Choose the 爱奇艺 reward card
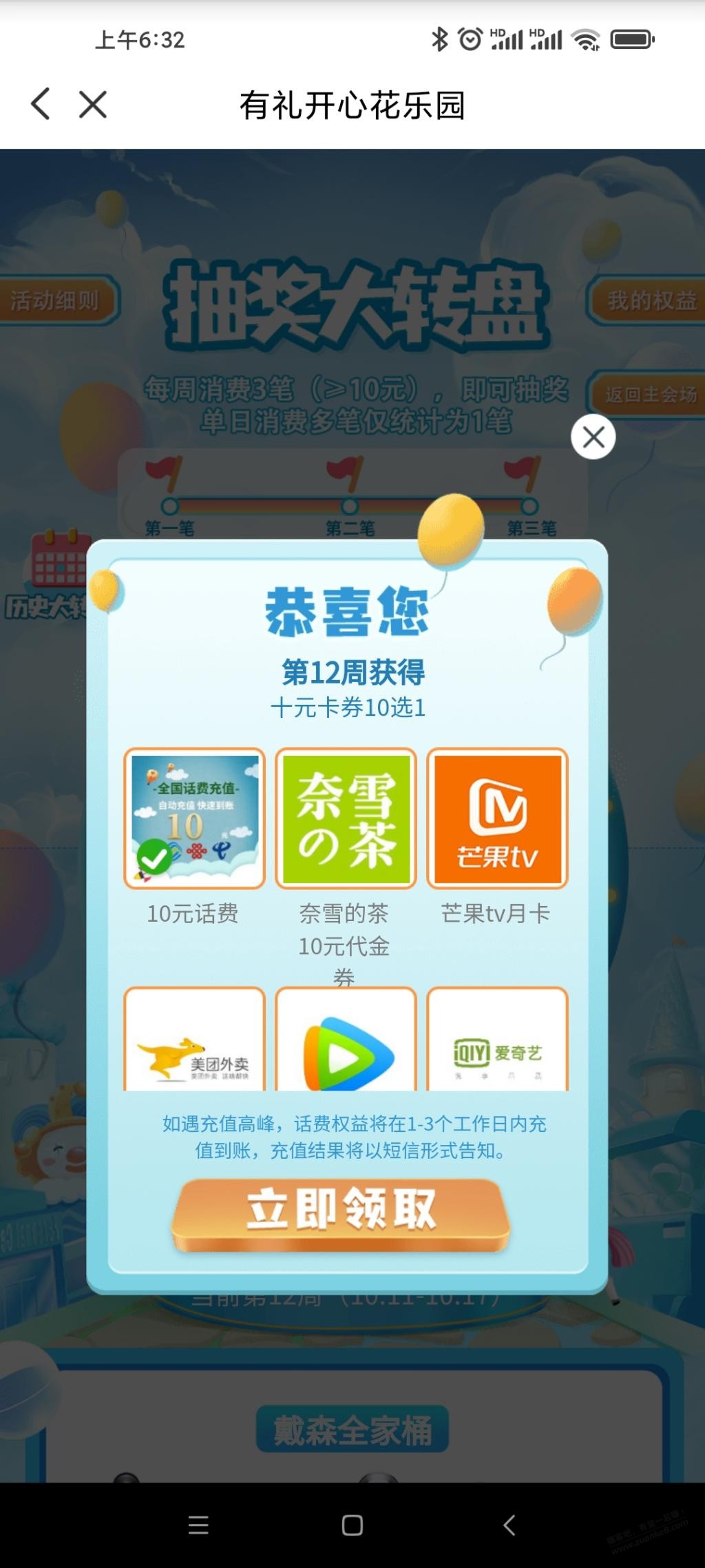The height and width of the screenshot is (1568, 705). point(497,1040)
